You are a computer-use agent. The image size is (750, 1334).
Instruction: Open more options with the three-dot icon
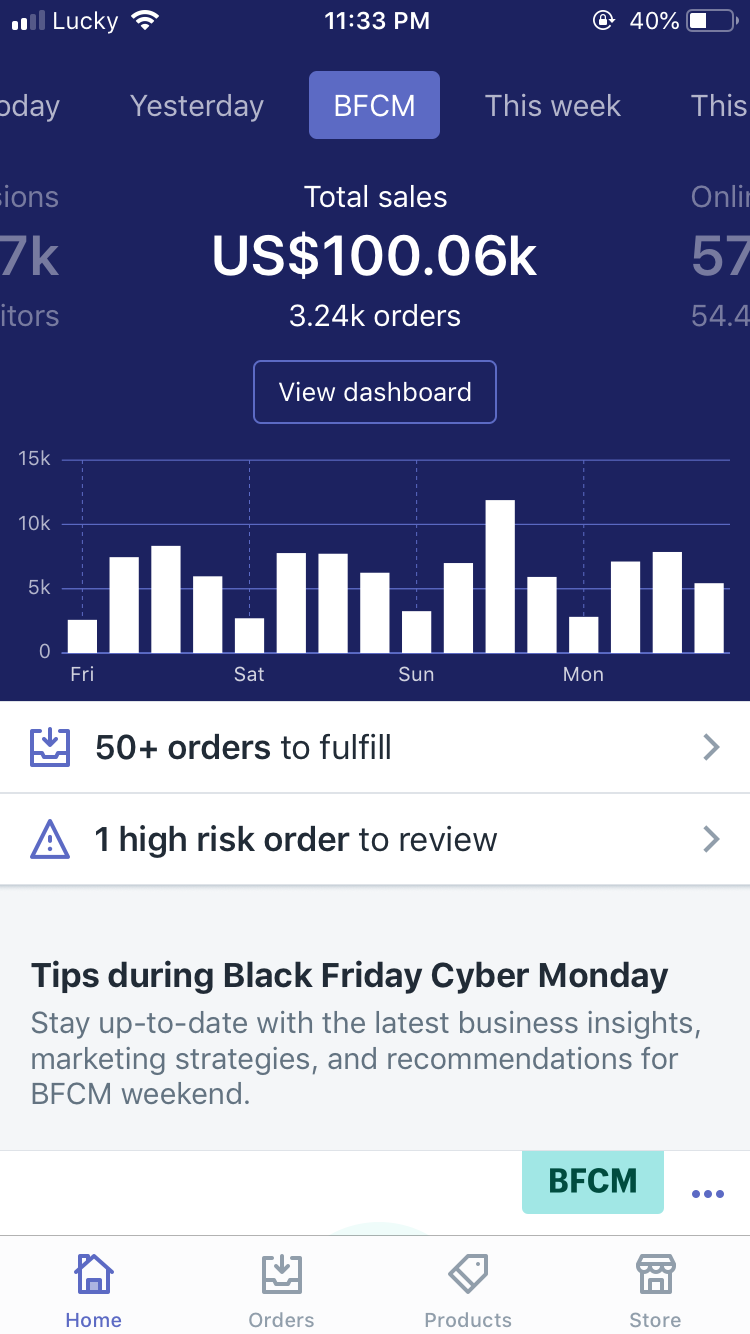(708, 1193)
